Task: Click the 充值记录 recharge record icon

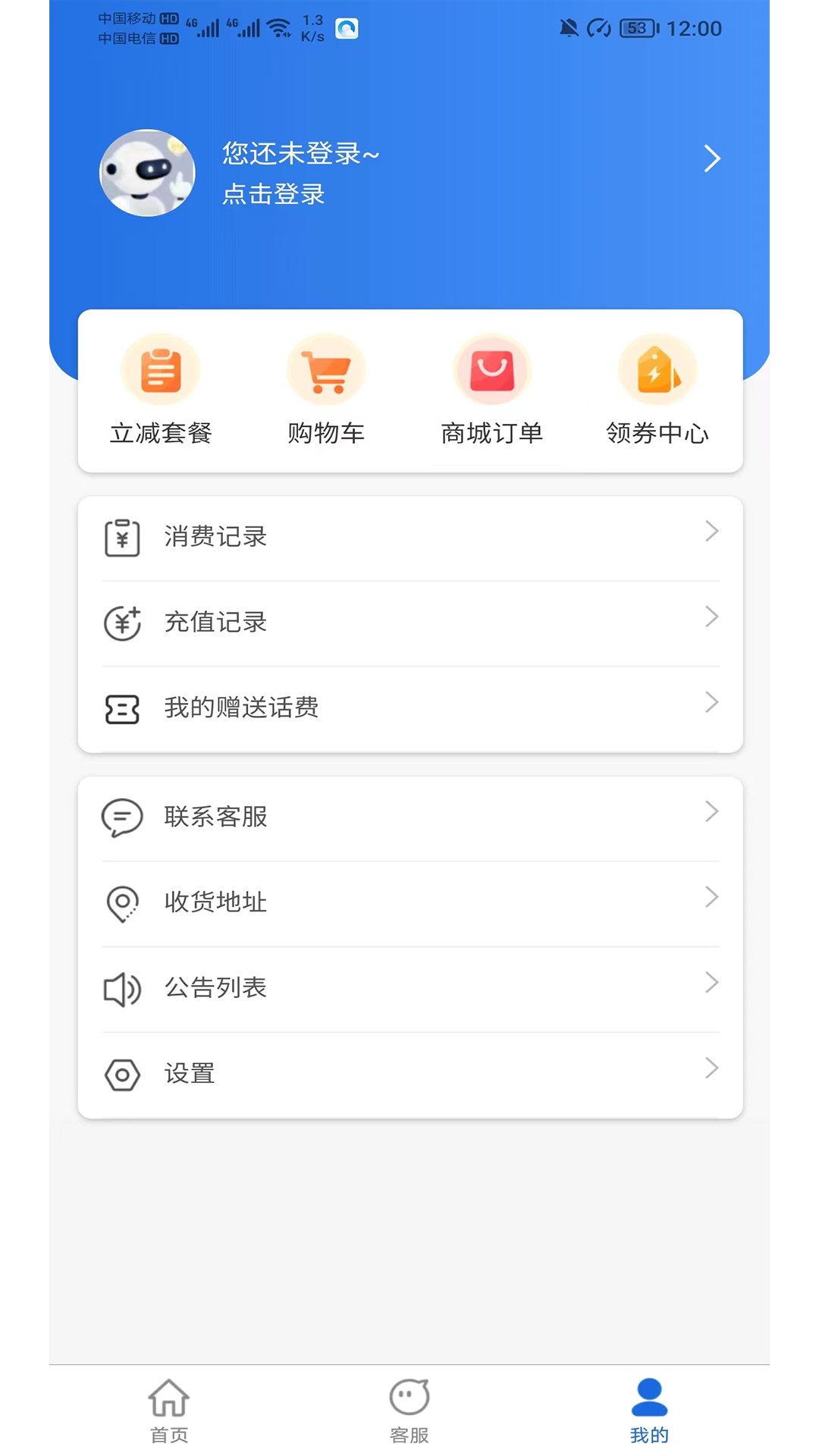Action: [x=122, y=623]
